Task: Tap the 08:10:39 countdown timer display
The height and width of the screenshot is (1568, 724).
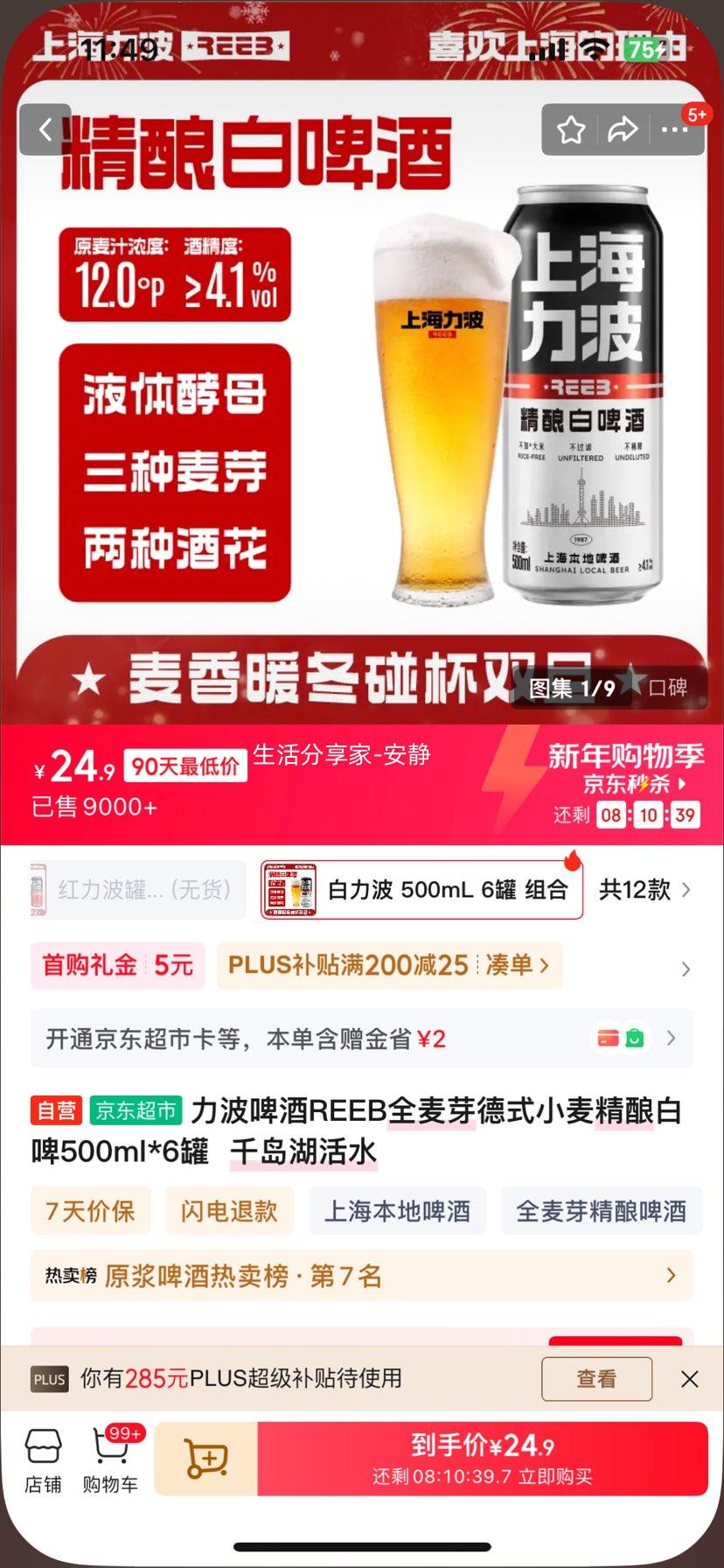Action: tap(647, 815)
